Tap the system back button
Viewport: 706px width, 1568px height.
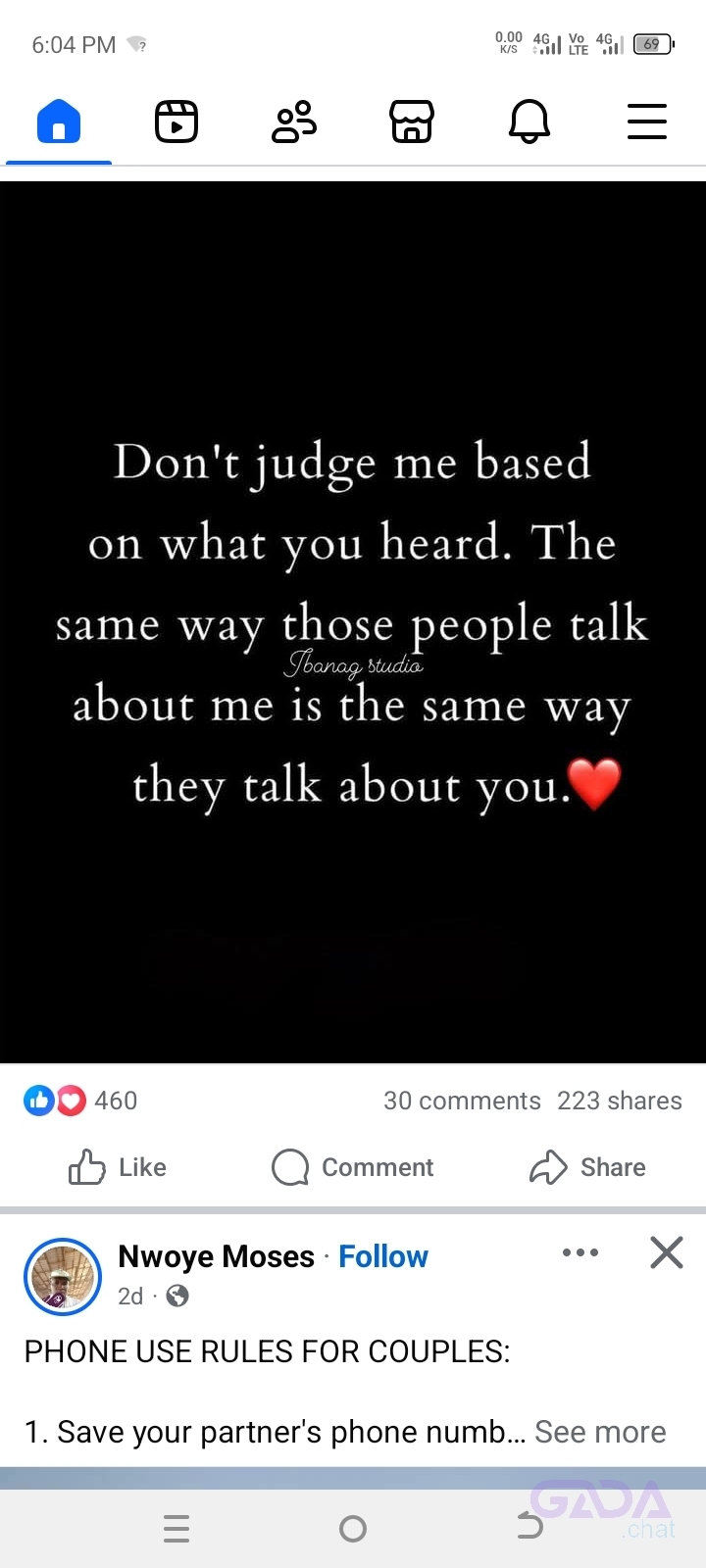(x=529, y=1527)
